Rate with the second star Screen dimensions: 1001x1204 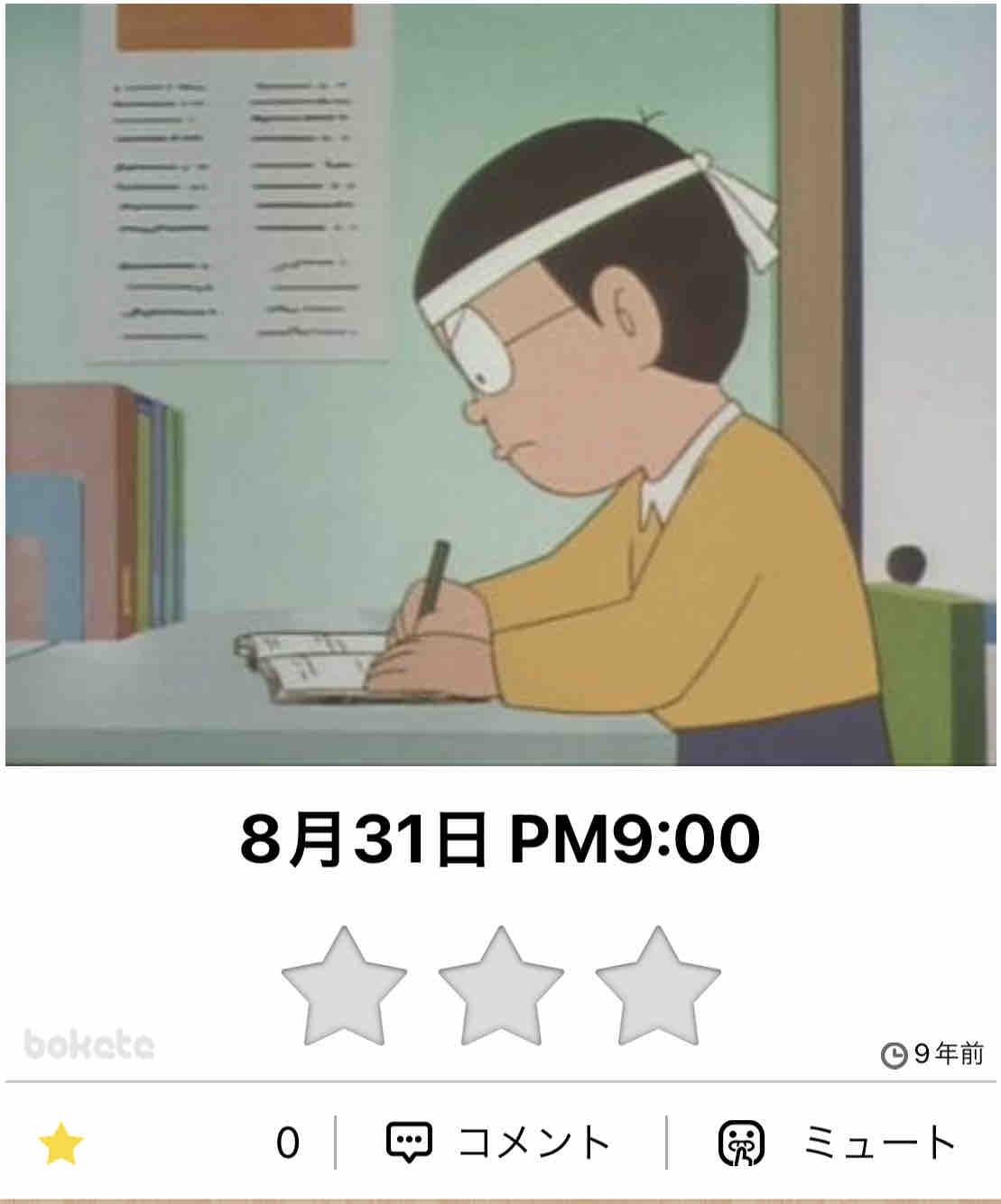pyautogui.click(x=501, y=986)
